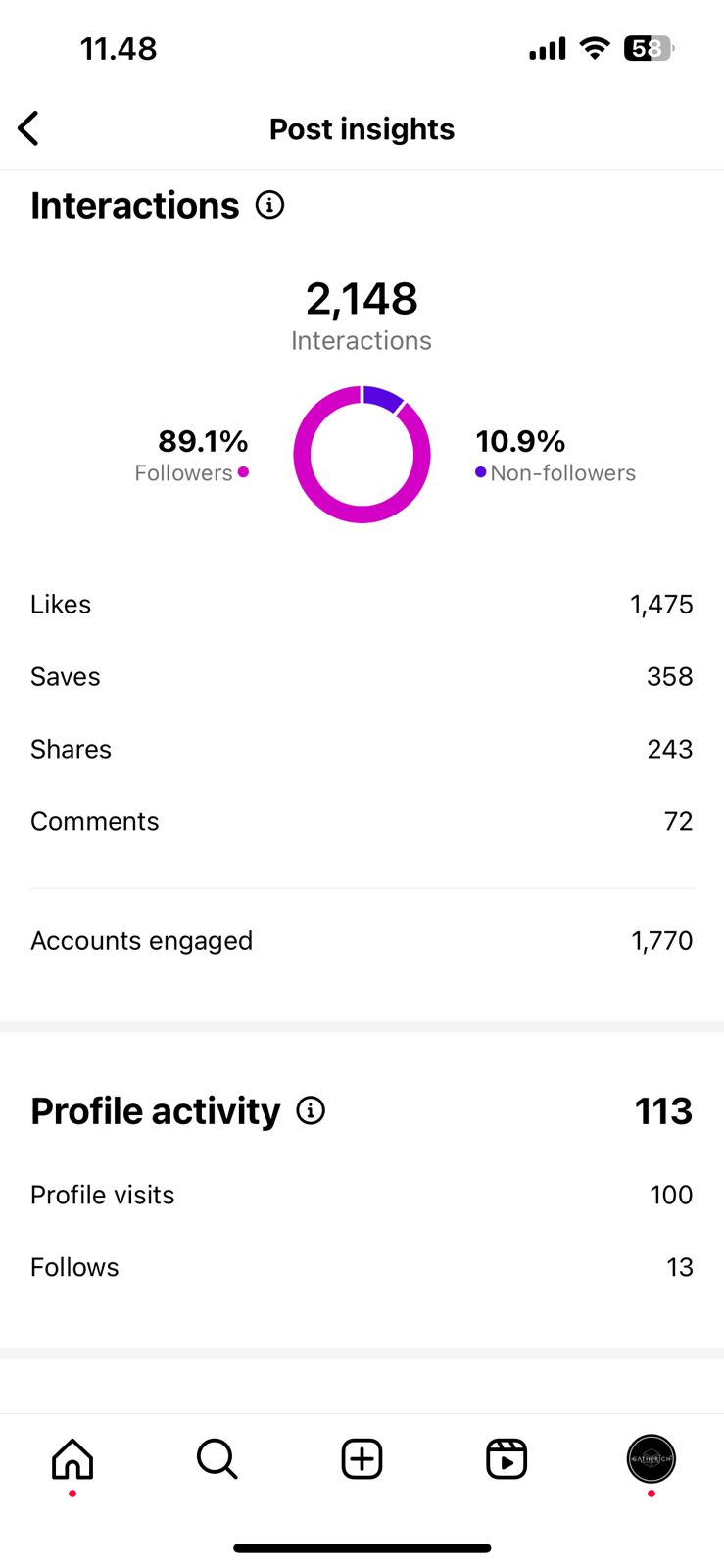Switch to the Reels tab
This screenshot has height=1568, width=724.
pos(507,1458)
